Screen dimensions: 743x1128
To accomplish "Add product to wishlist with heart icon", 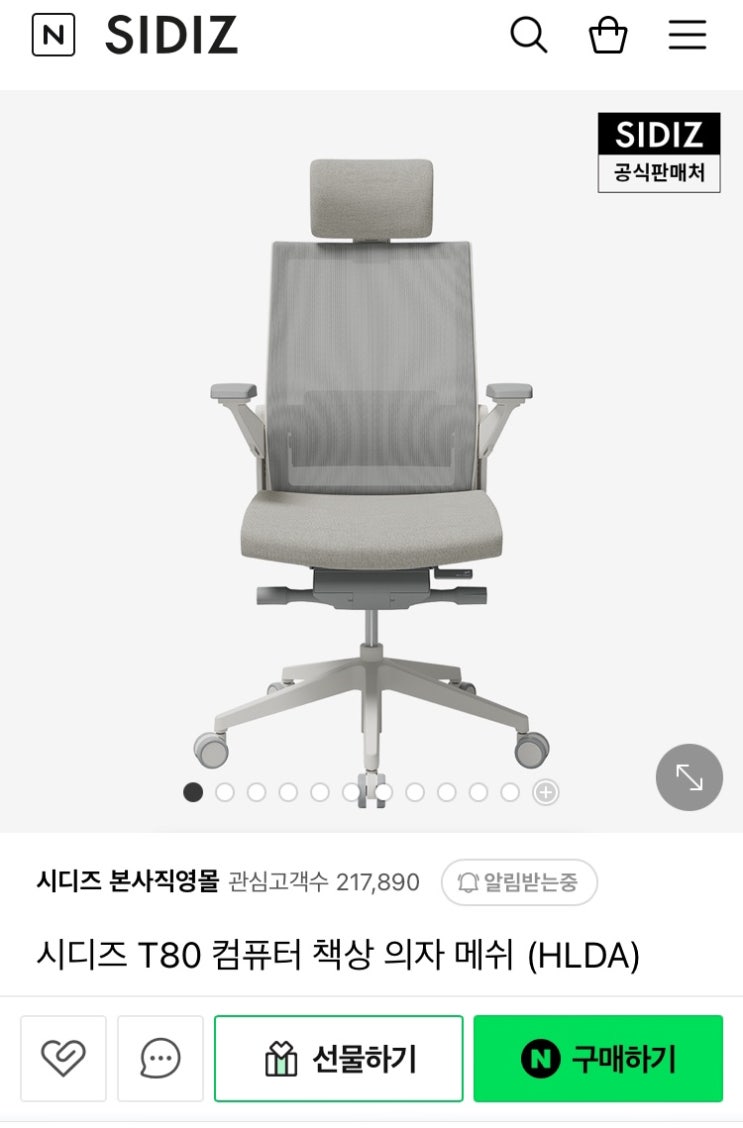I will [63, 1058].
